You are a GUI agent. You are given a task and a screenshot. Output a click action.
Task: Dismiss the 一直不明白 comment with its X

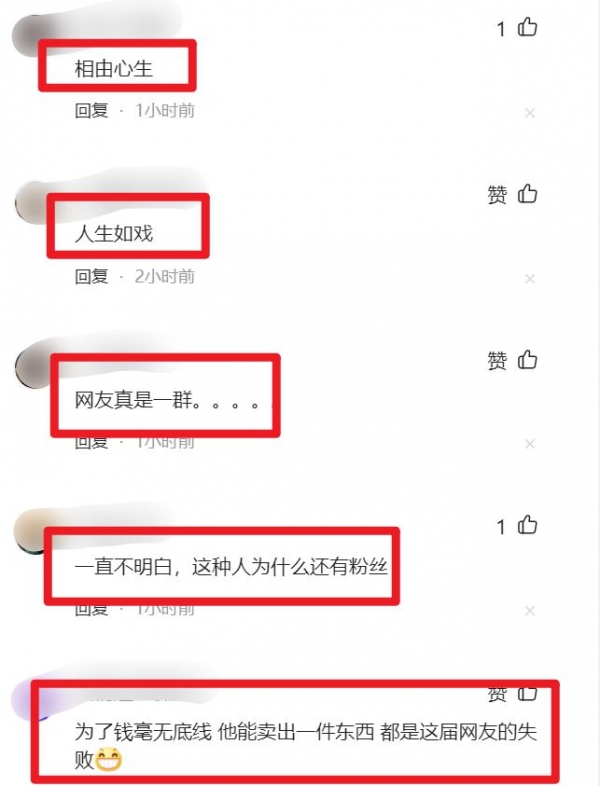(x=530, y=610)
